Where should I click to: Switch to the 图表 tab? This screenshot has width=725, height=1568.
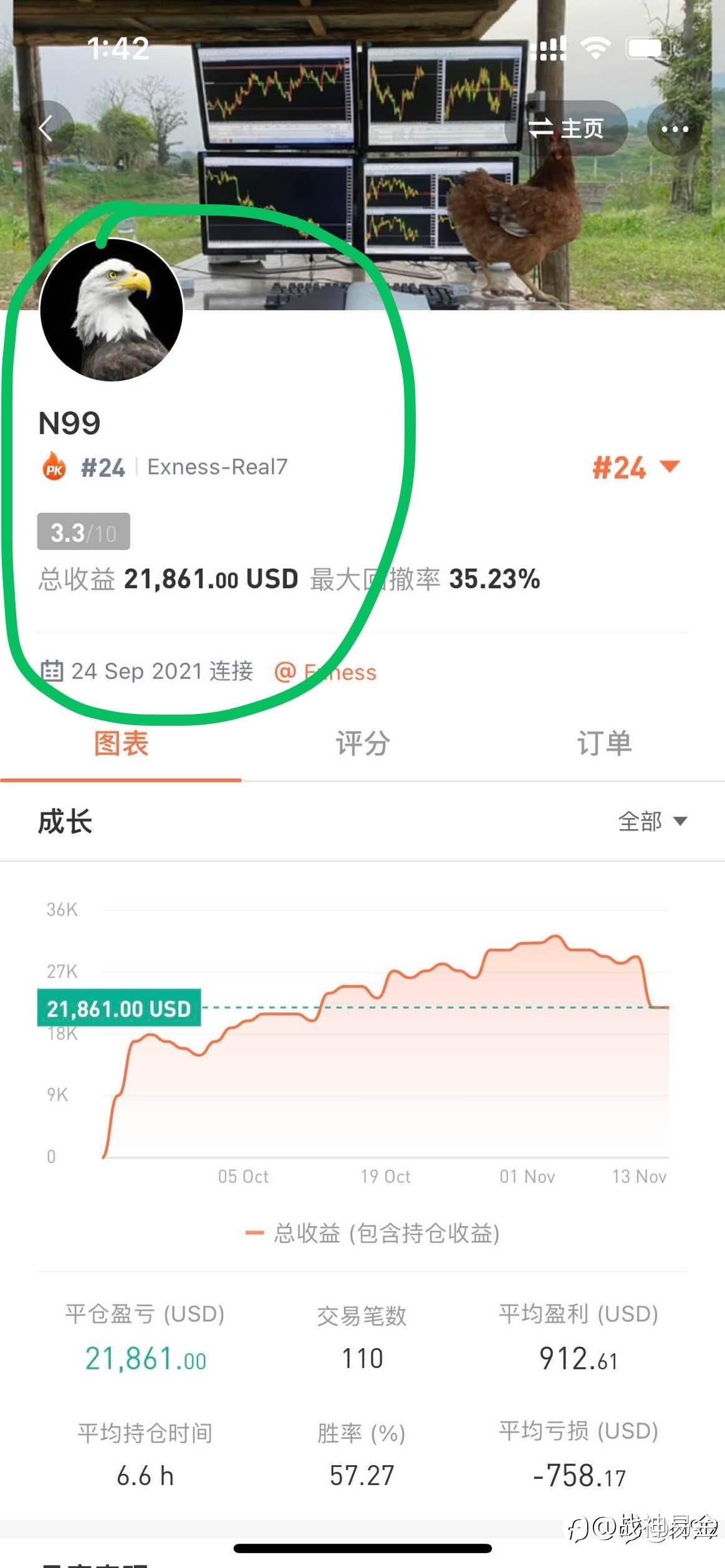pos(121,744)
